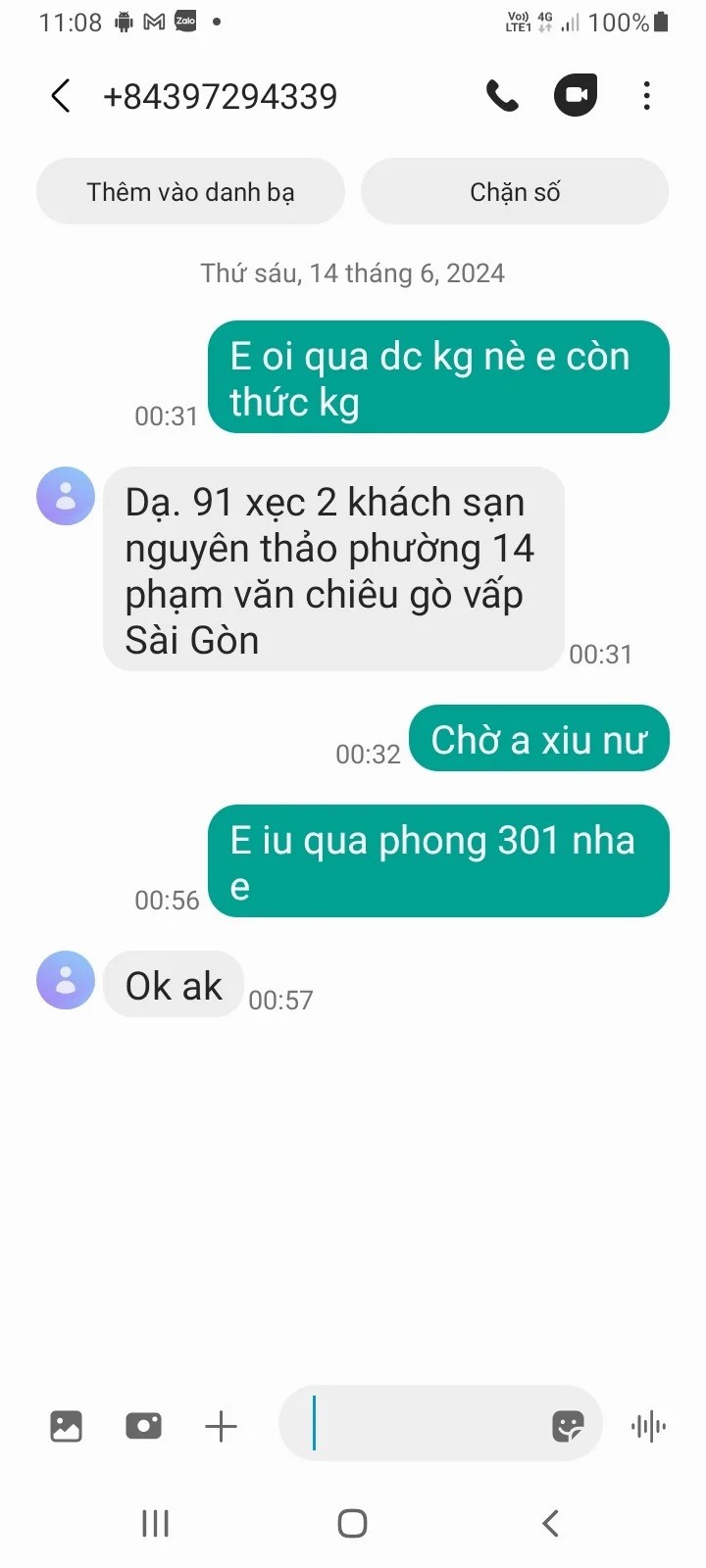The image size is (706, 1568).
Task: Tap 'Thêm vào danh bạ' button
Action: click(x=190, y=191)
